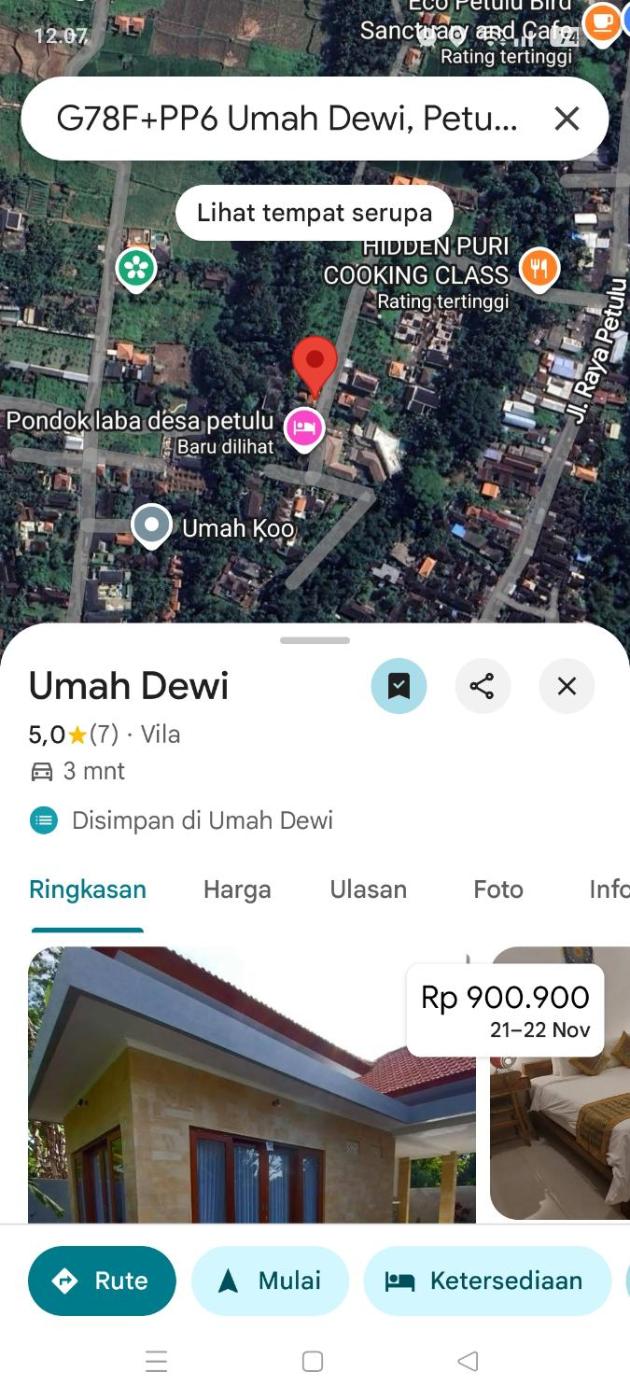This screenshot has height=1400, width=630.
Task: Share Umah Dewi location
Action: 482,686
